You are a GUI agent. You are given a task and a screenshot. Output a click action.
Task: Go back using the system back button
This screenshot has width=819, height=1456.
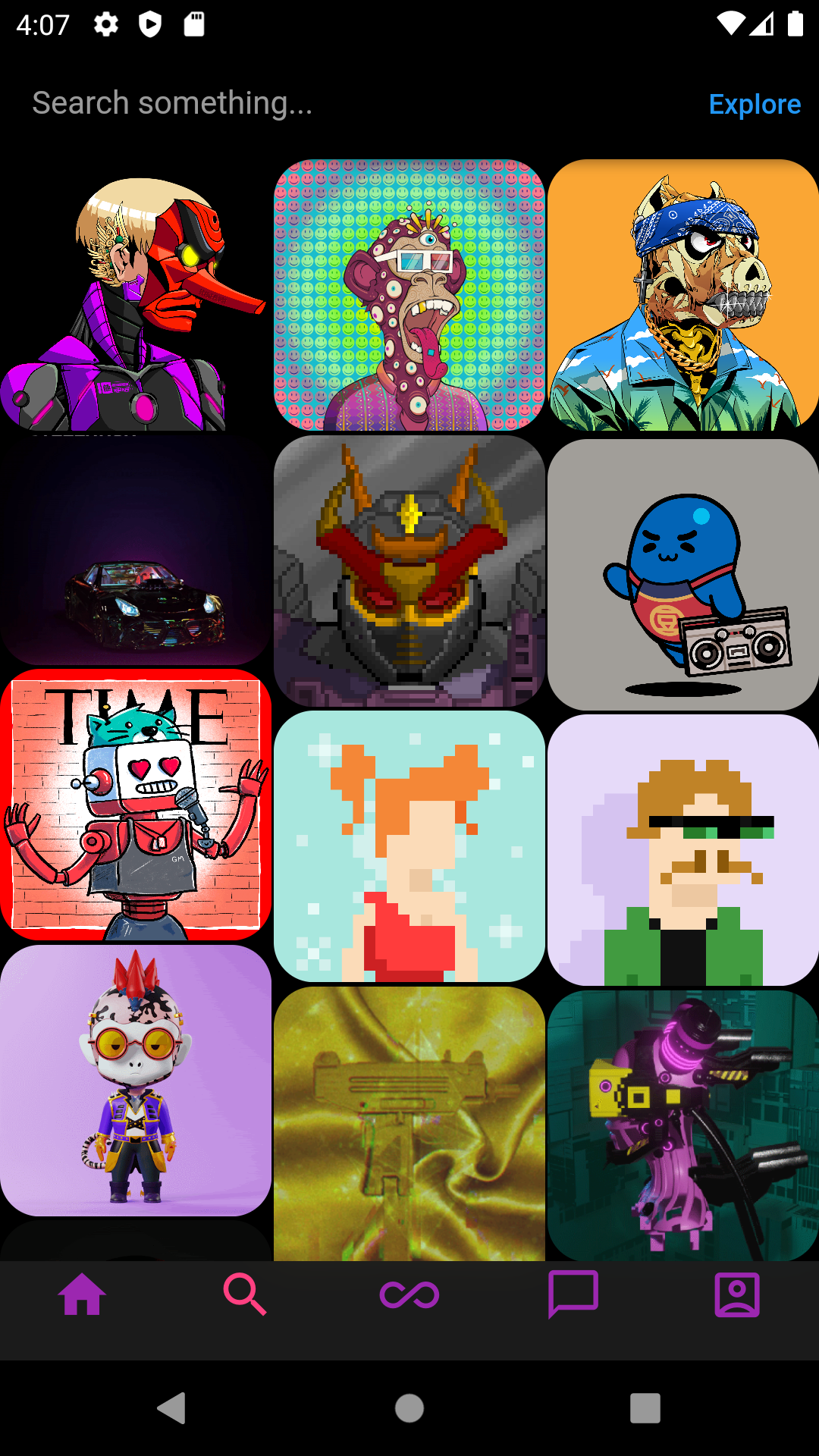(172, 1408)
